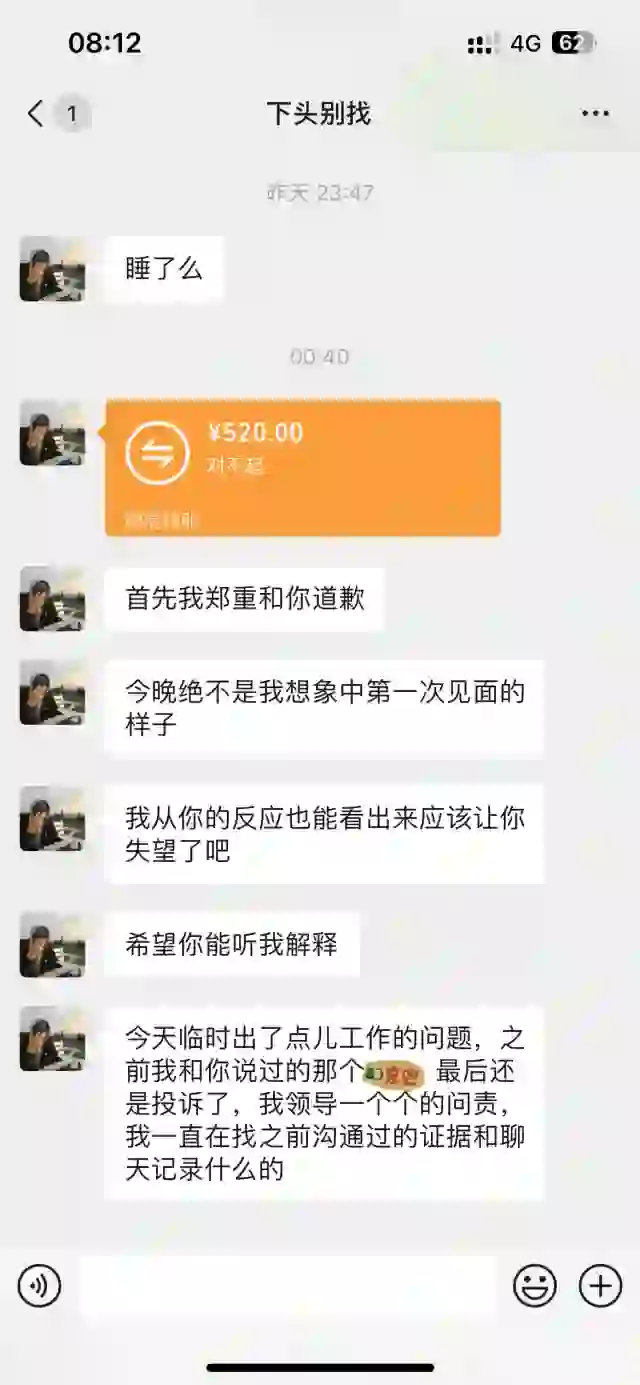The width and height of the screenshot is (640, 1385).
Task: Open the ¥520.00 transfer message
Action: [x=302, y=468]
